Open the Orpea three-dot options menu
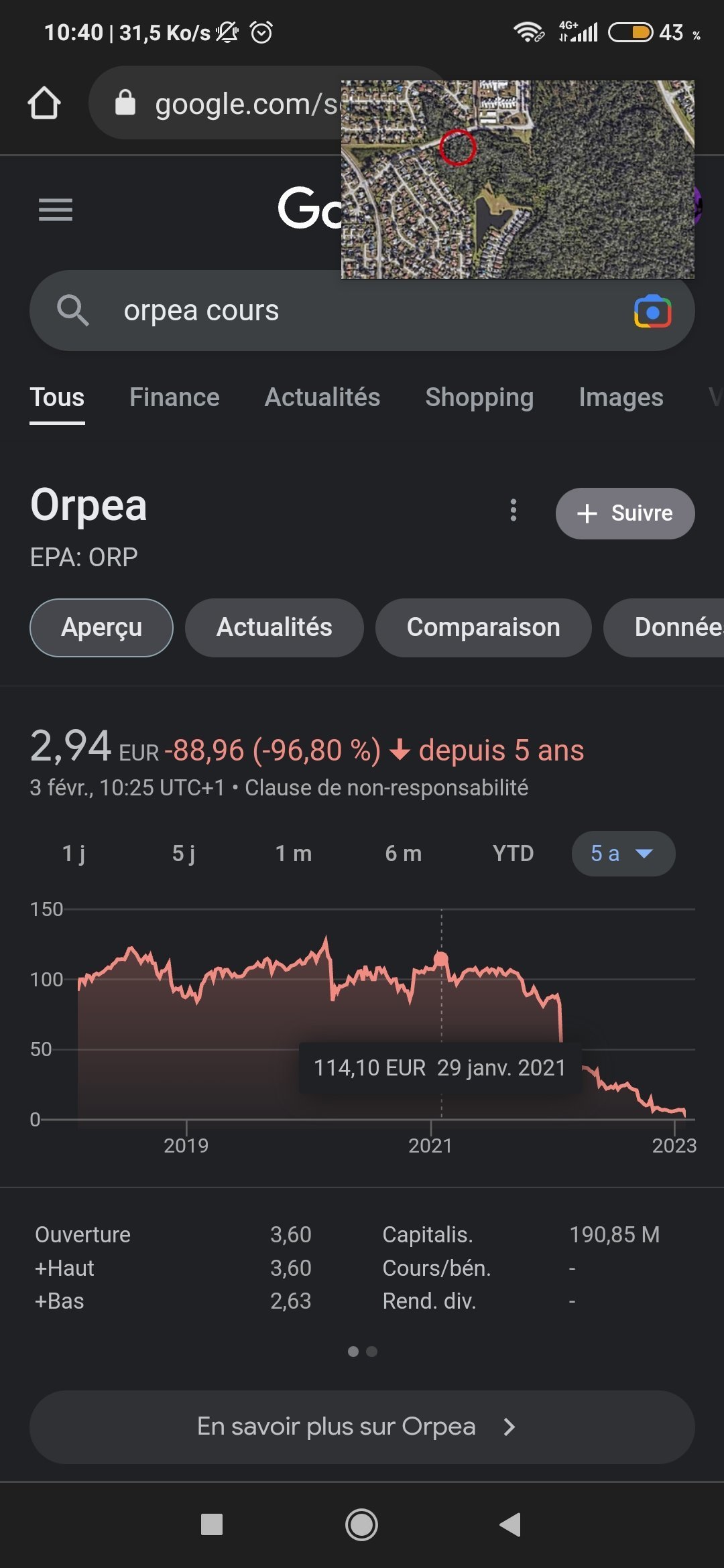 click(514, 511)
